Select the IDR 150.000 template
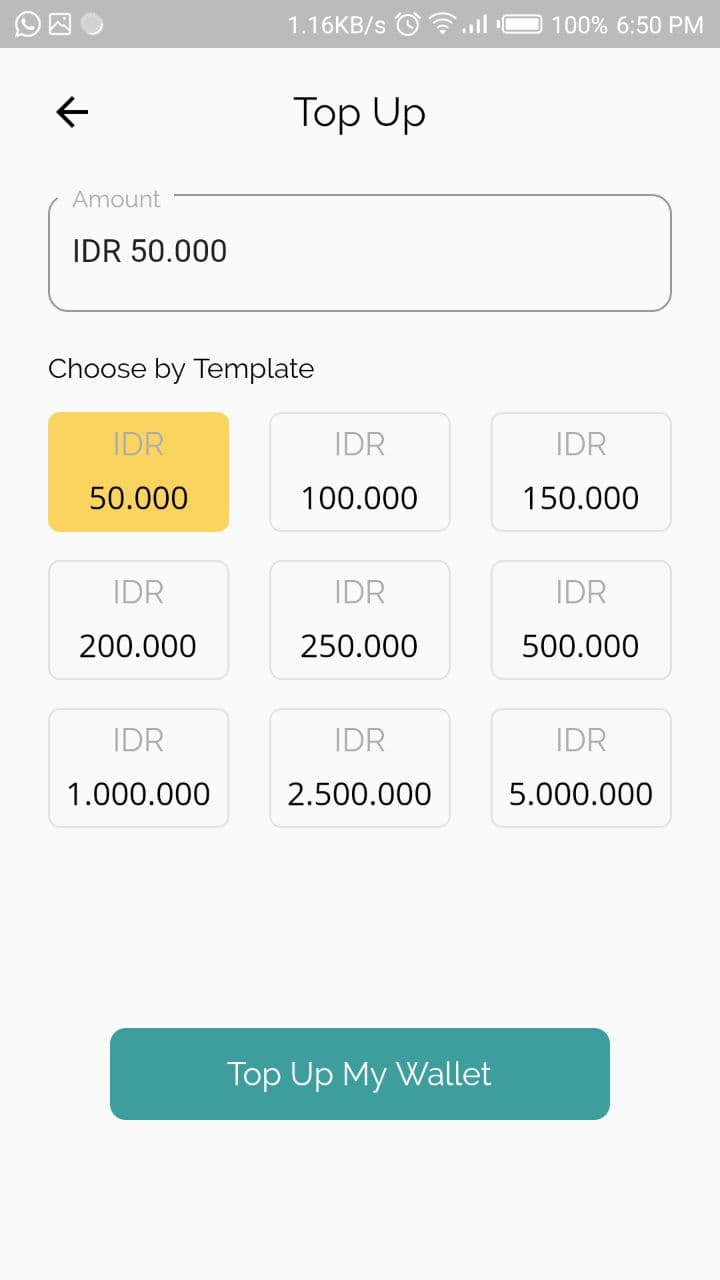720x1280 pixels. click(580, 471)
